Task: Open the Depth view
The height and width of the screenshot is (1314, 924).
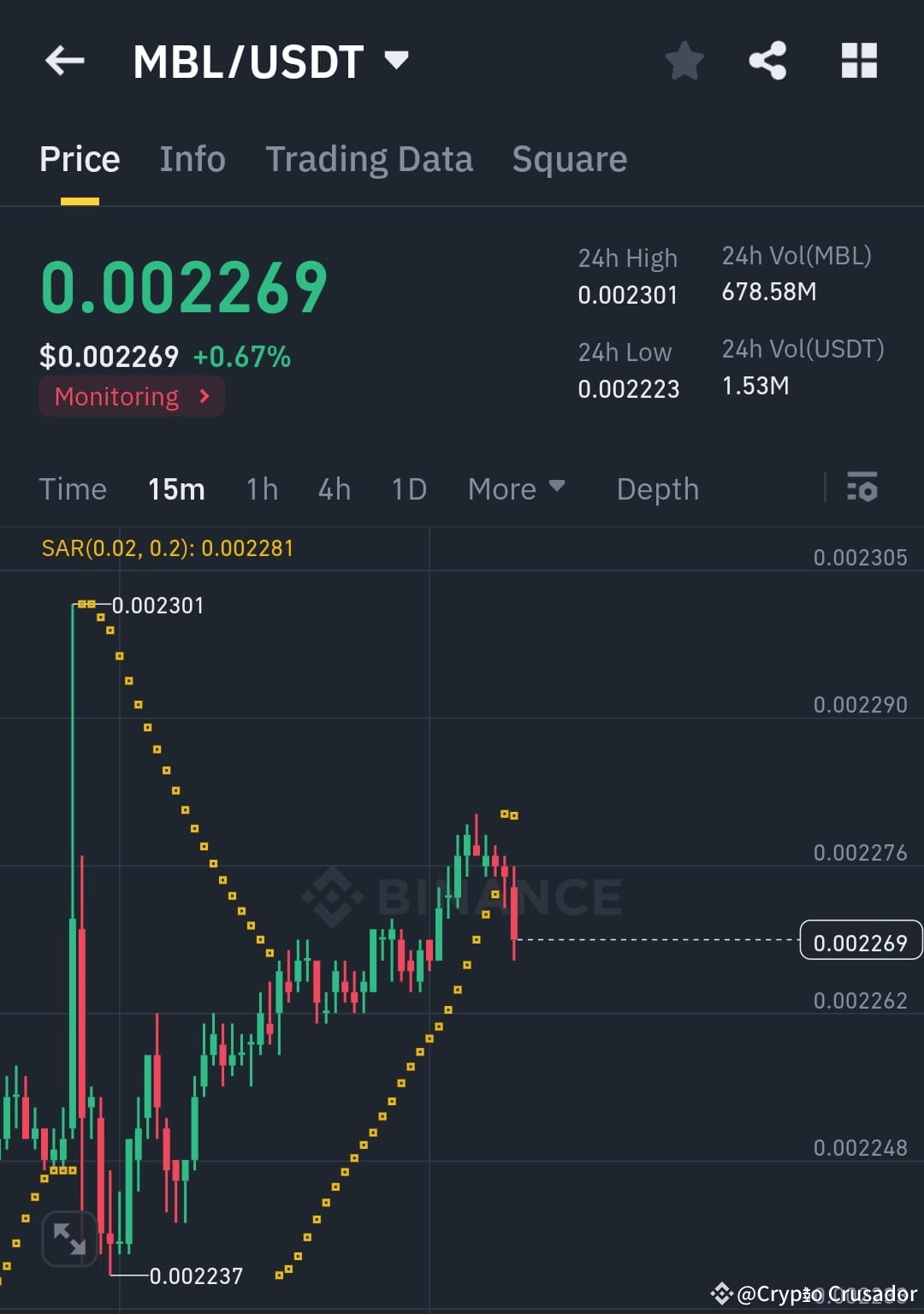Action: point(657,488)
